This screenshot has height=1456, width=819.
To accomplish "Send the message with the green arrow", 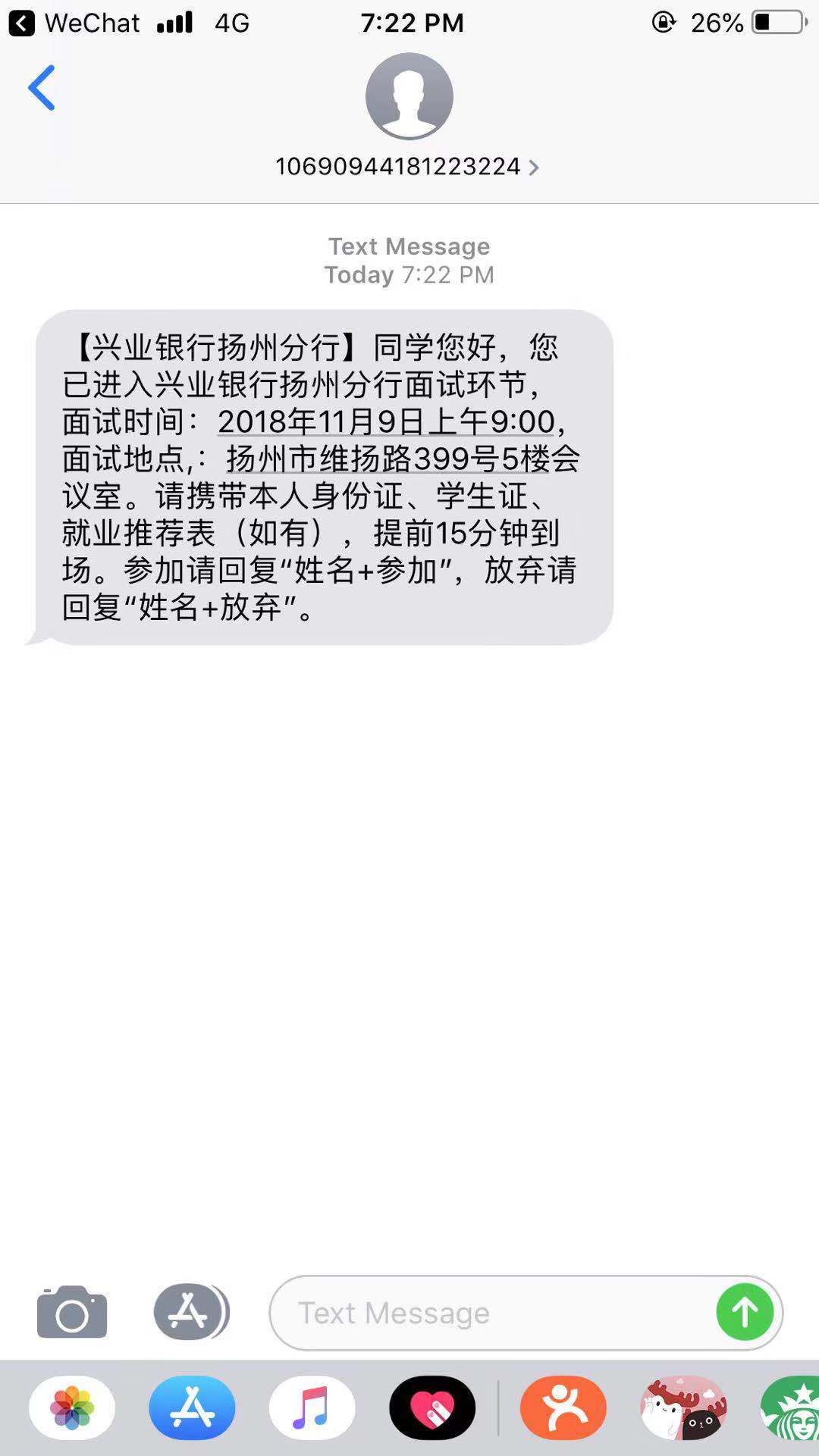I will pyautogui.click(x=744, y=1312).
